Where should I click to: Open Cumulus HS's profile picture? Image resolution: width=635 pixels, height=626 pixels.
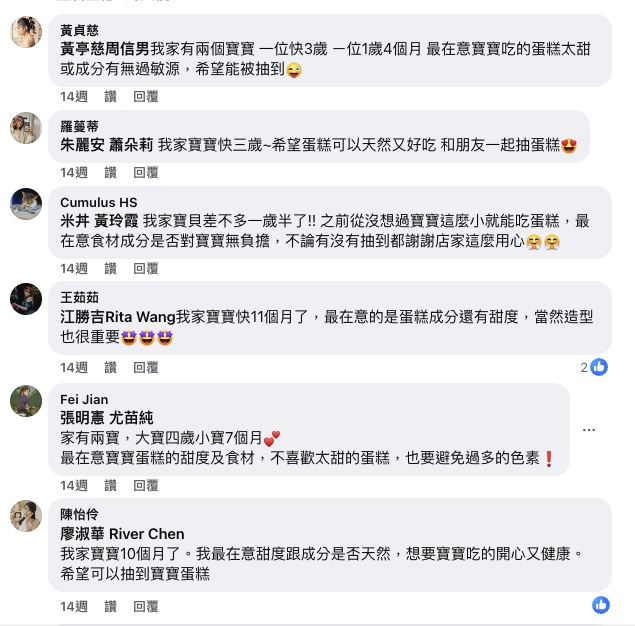(26, 204)
